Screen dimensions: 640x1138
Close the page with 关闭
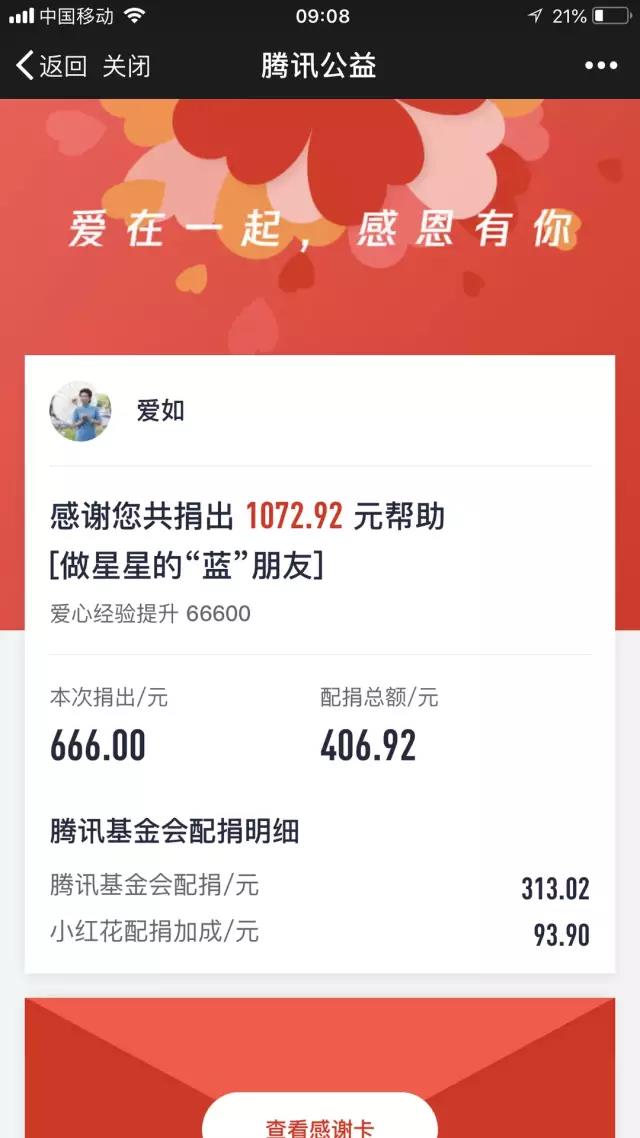(x=126, y=66)
